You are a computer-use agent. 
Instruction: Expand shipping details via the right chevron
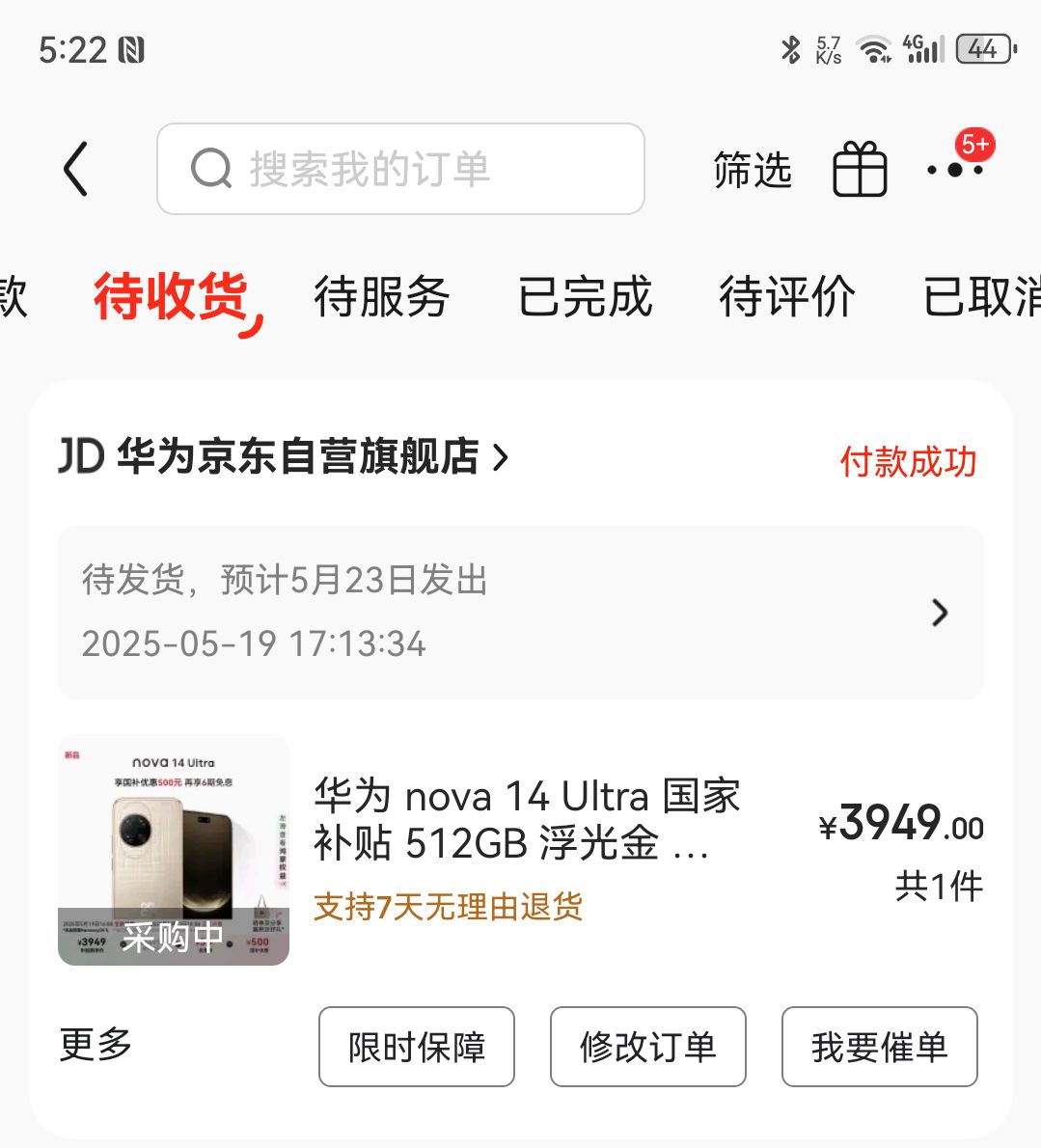point(939,613)
